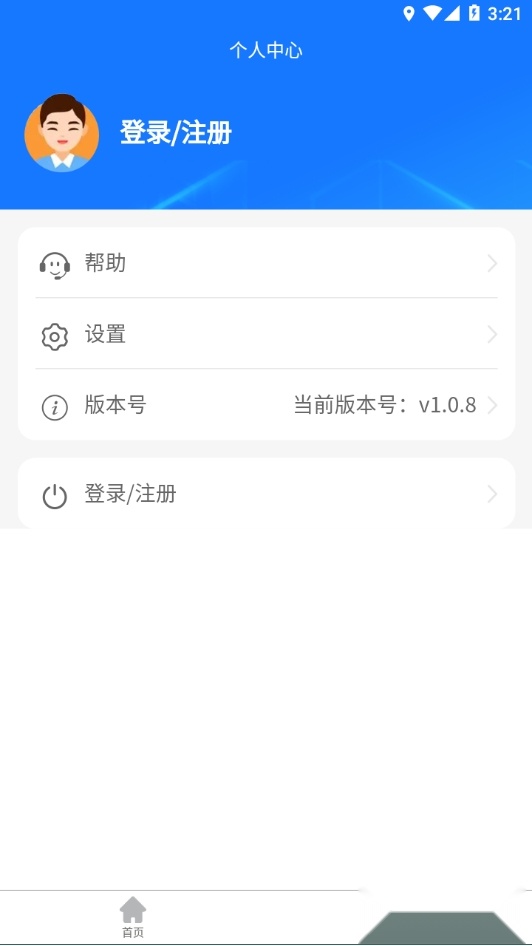Tap the 登录/注册 header text

(176, 133)
